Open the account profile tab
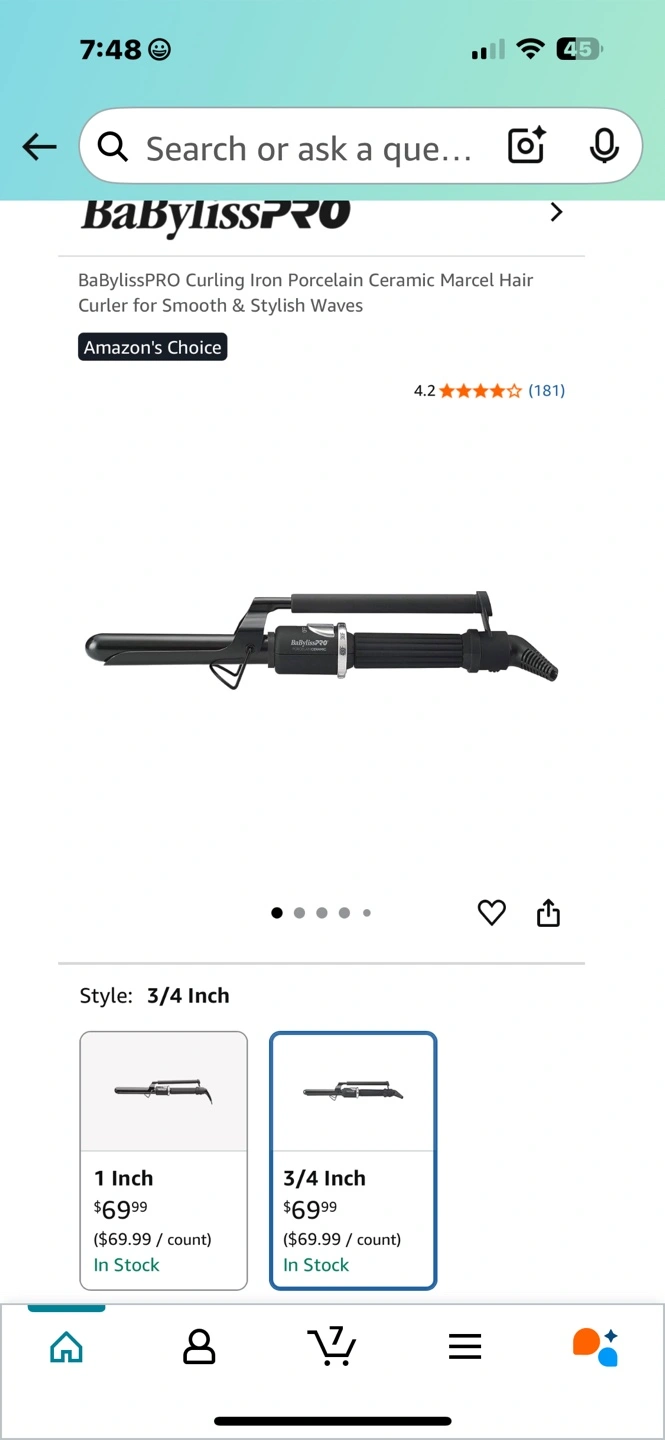This screenshot has width=665, height=1440. 199,1347
